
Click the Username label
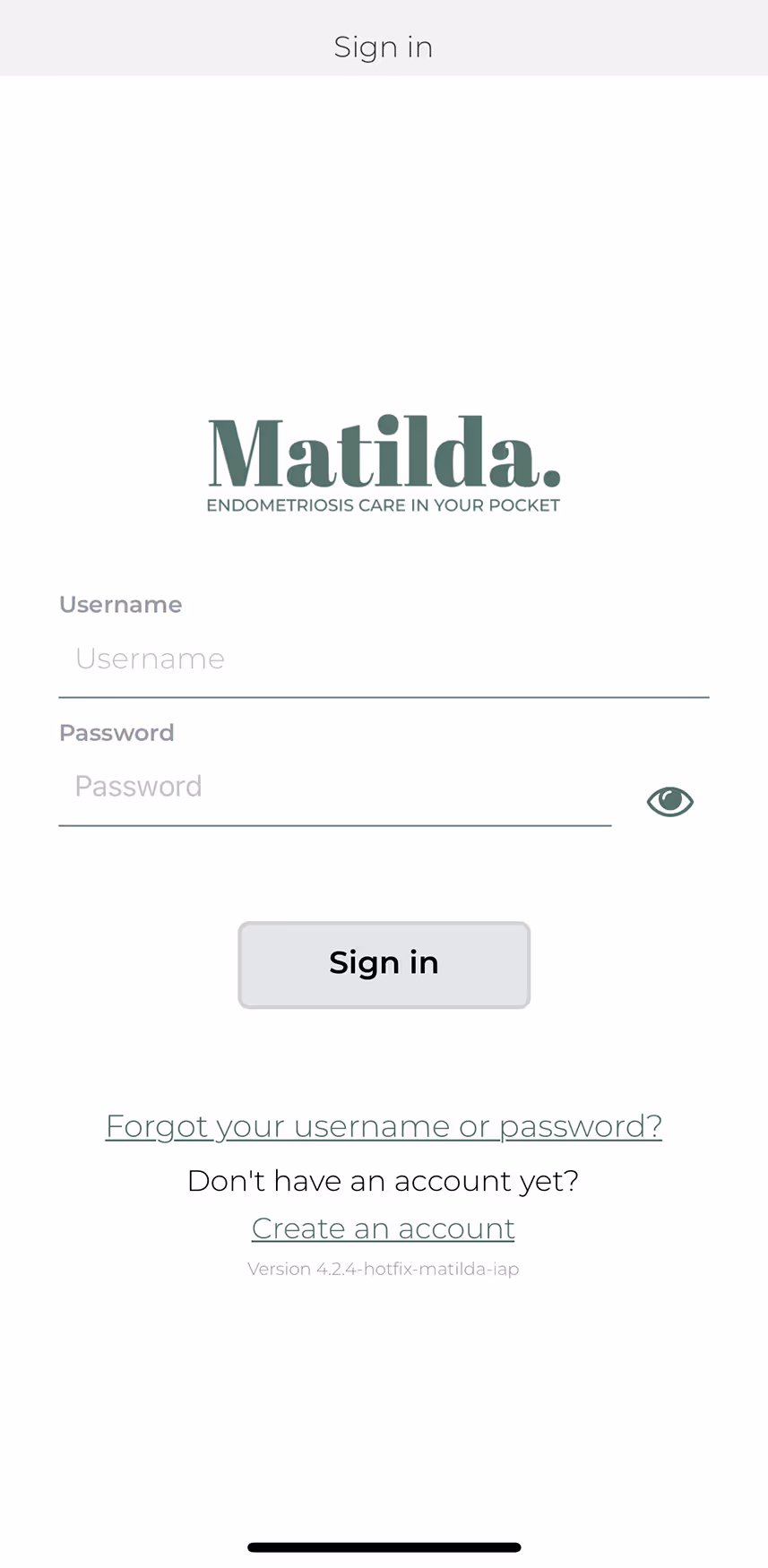click(x=120, y=604)
